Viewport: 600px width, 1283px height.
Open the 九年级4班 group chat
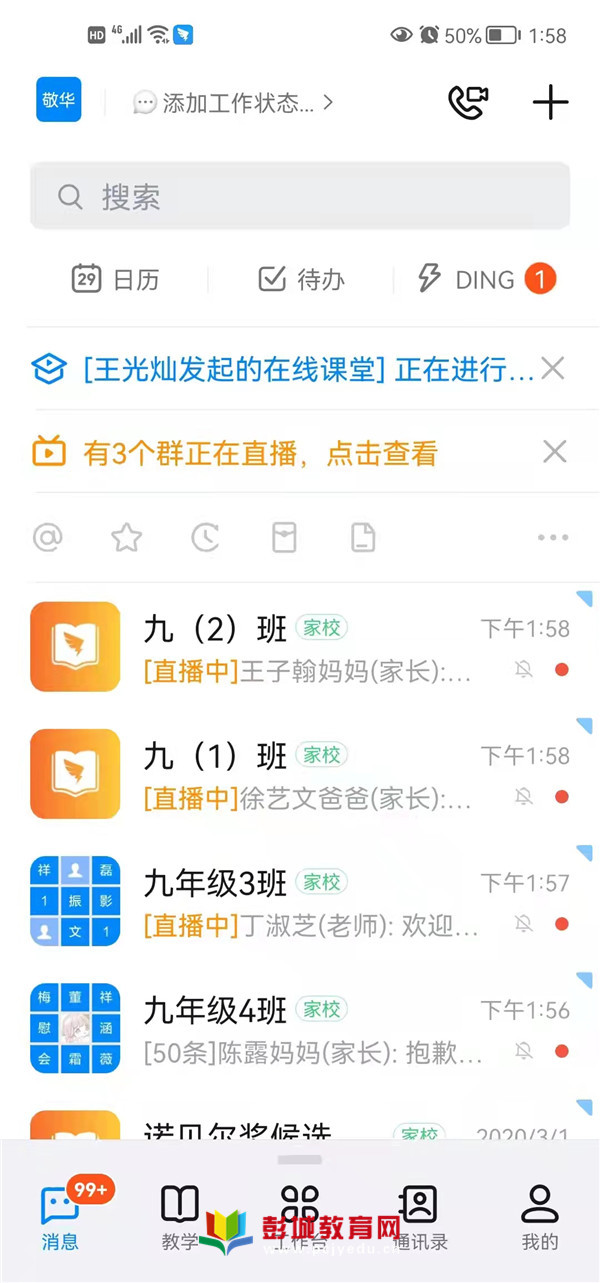pyautogui.click(x=300, y=1028)
